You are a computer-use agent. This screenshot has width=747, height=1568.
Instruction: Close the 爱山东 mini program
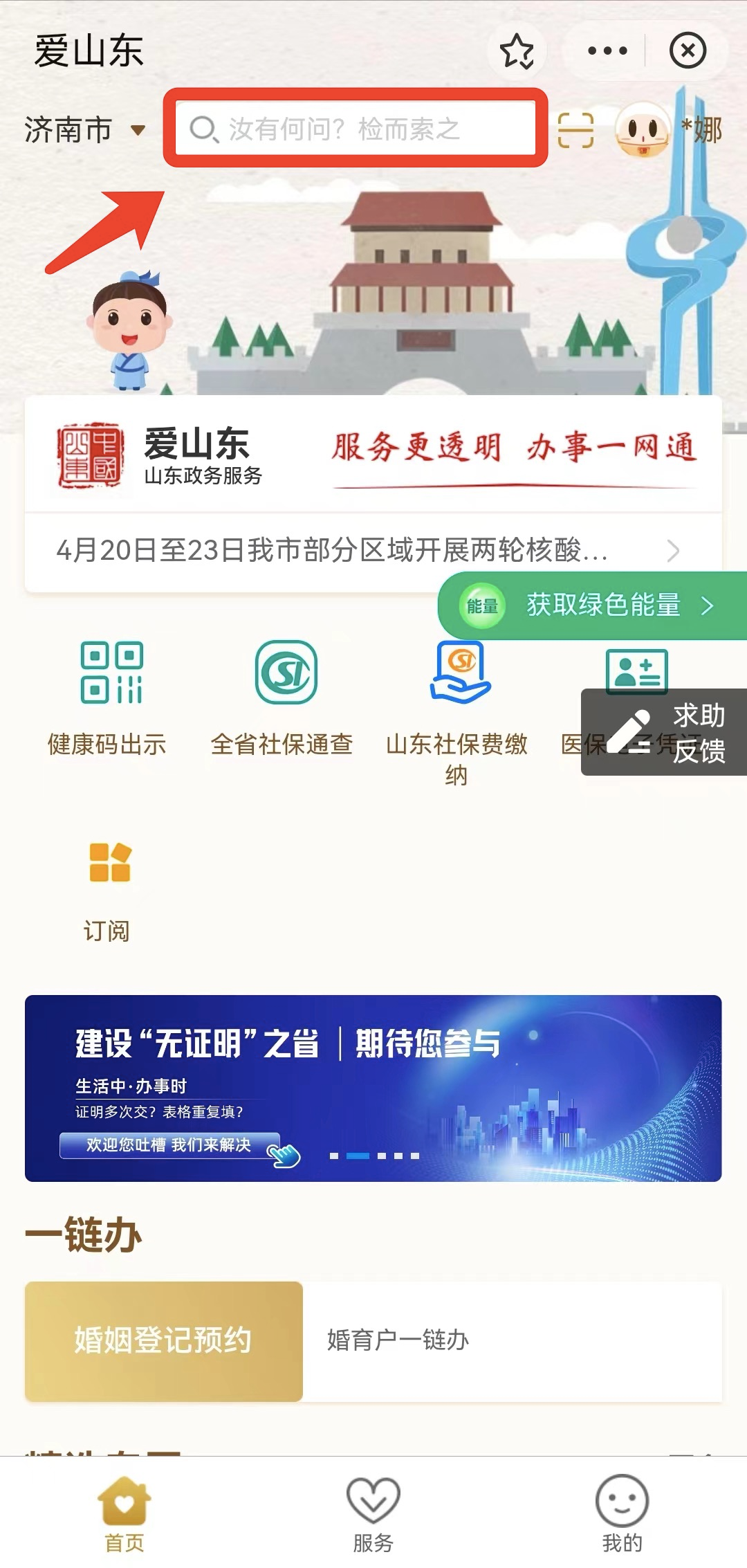tap(688, 51)
